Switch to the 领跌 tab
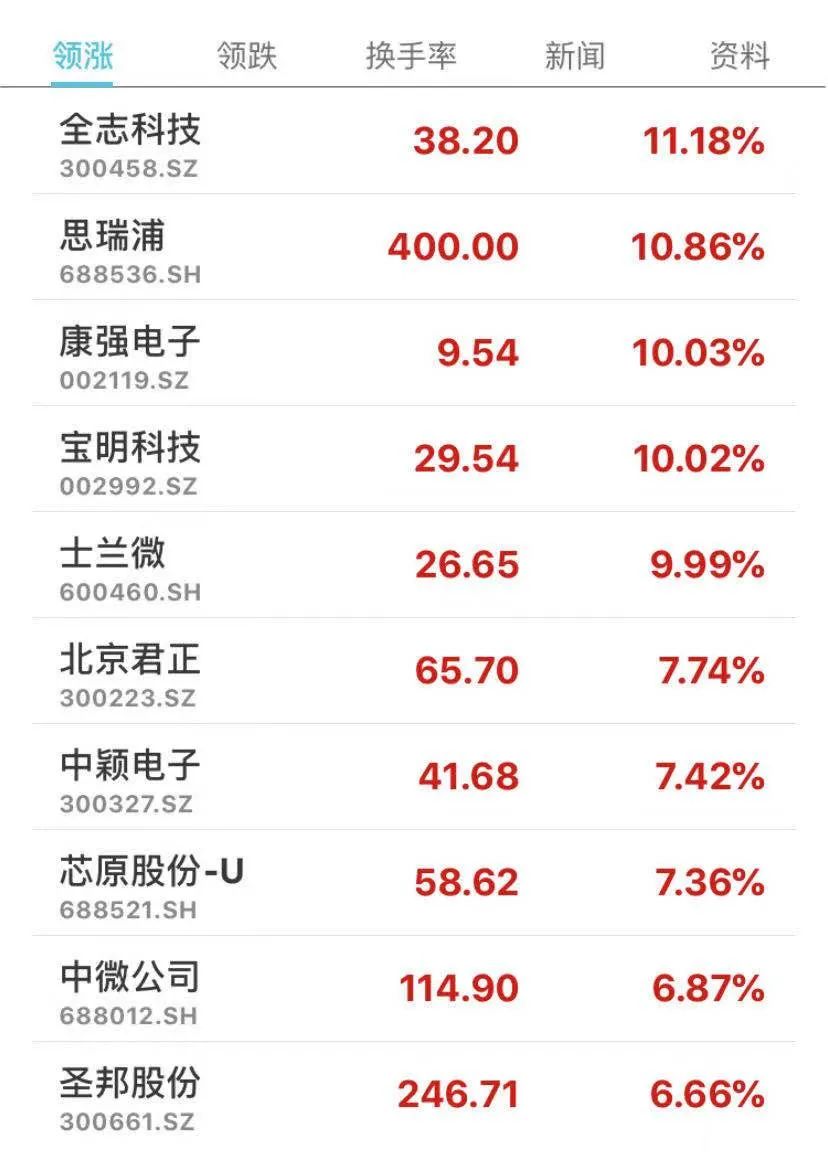 click(246, 56)
